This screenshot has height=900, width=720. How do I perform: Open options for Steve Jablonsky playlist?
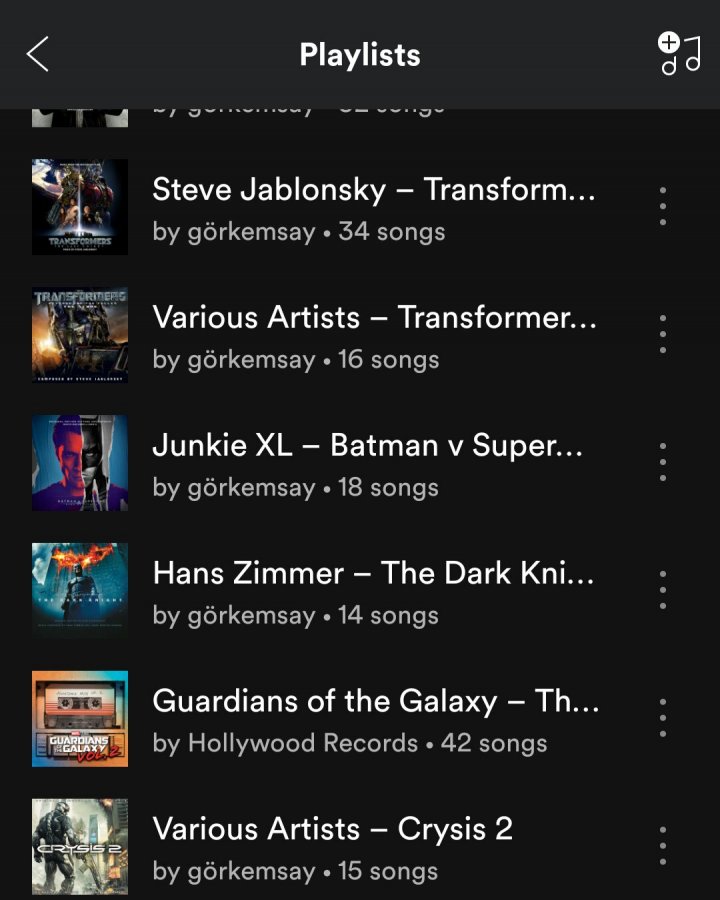coord(663,206)
